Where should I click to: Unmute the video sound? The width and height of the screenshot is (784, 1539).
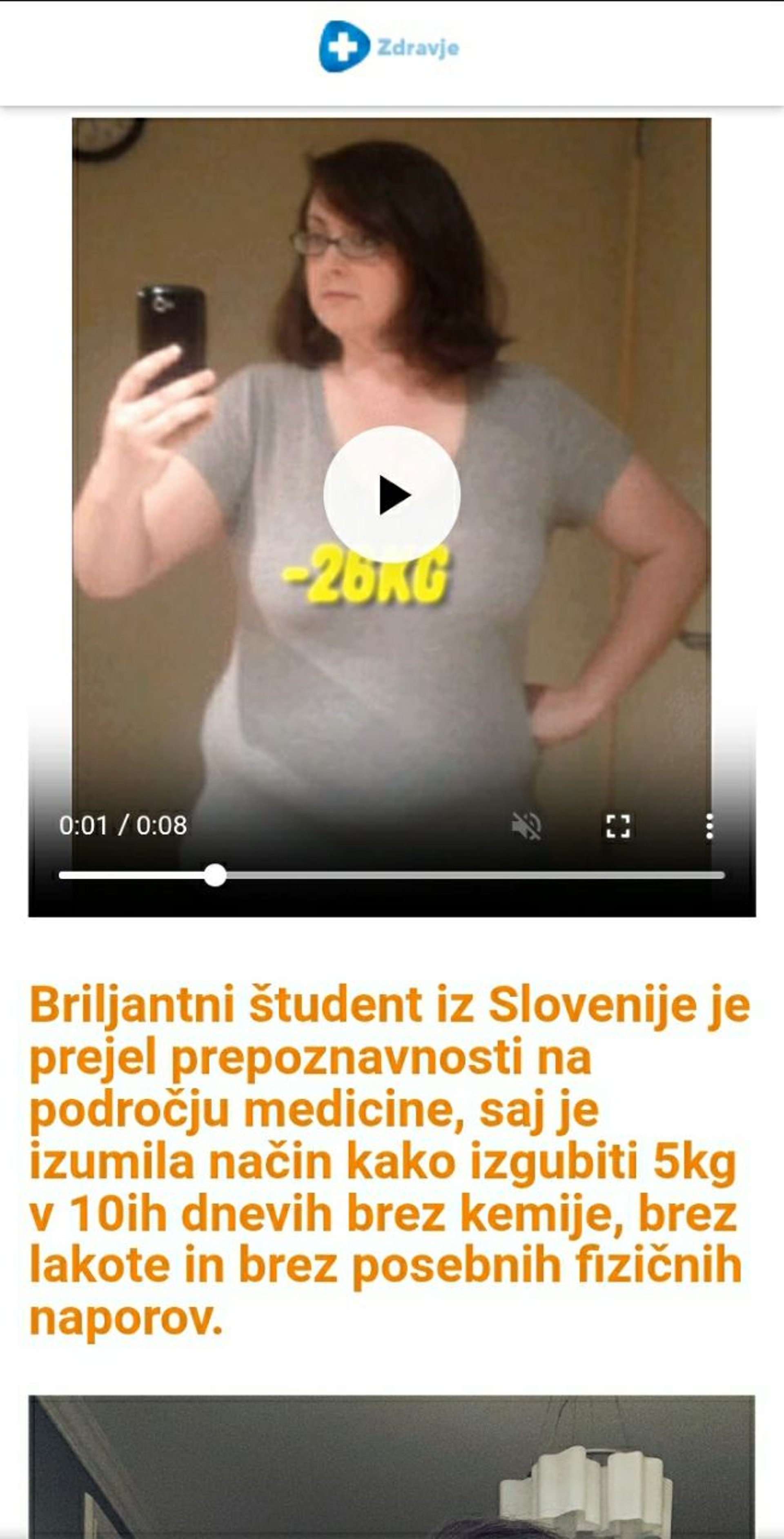[526, 826]
